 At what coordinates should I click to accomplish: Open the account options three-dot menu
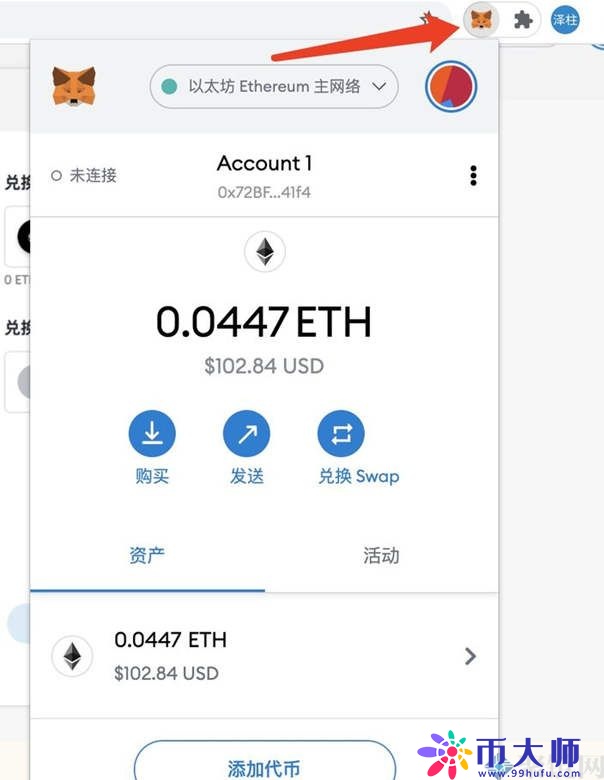click(x=473, y=176)
